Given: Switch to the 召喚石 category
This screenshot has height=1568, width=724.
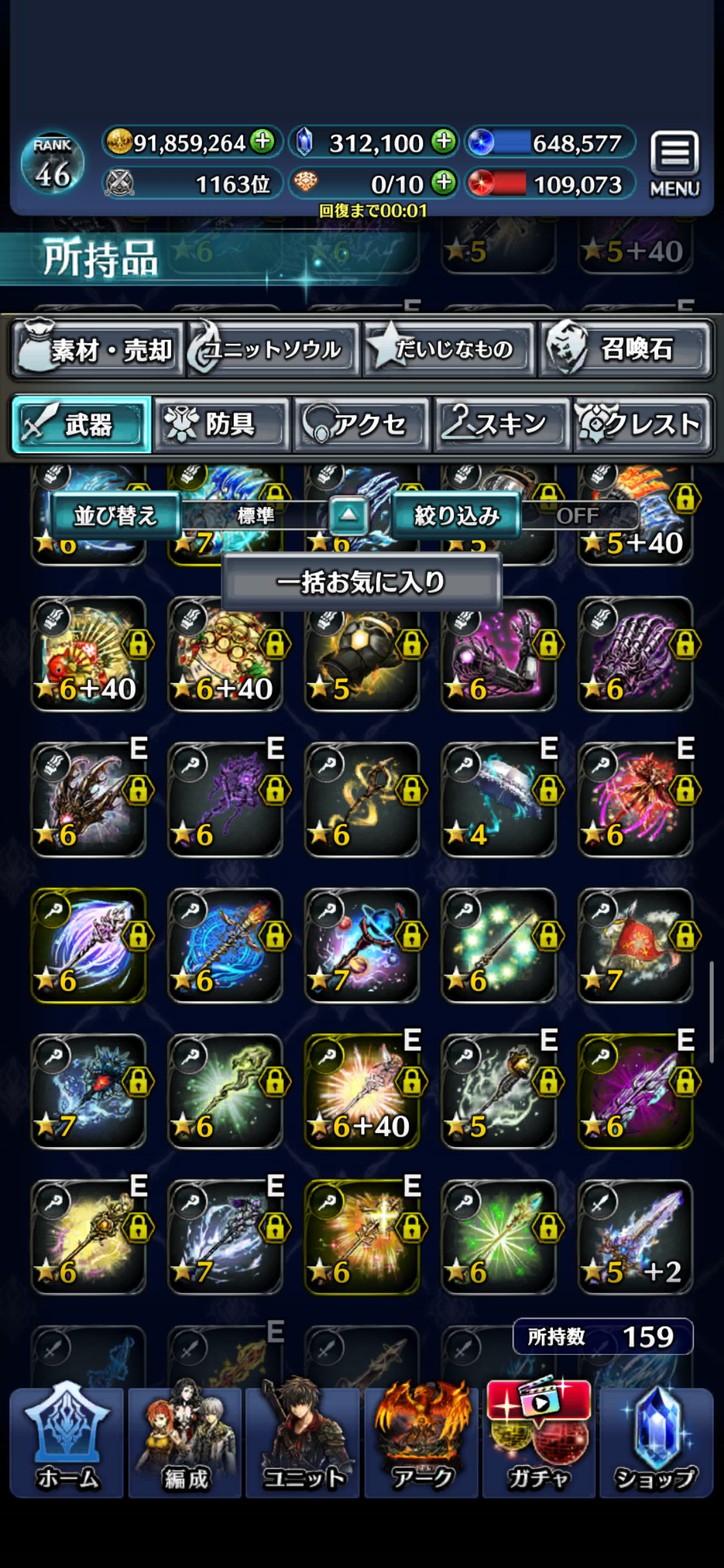Looking at the screenshot, I should tap(626, 350).
